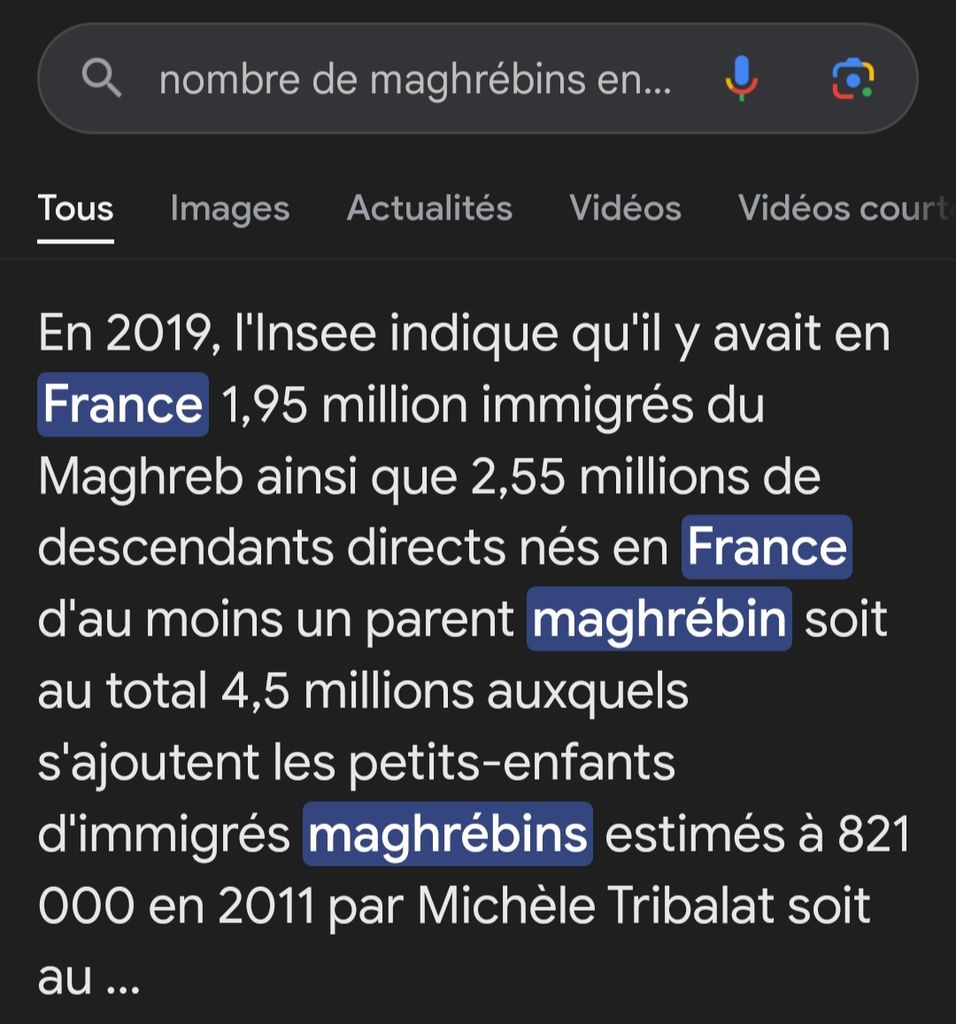Open Google Lens camera search
956x1024 pixels.
(852, 79)
